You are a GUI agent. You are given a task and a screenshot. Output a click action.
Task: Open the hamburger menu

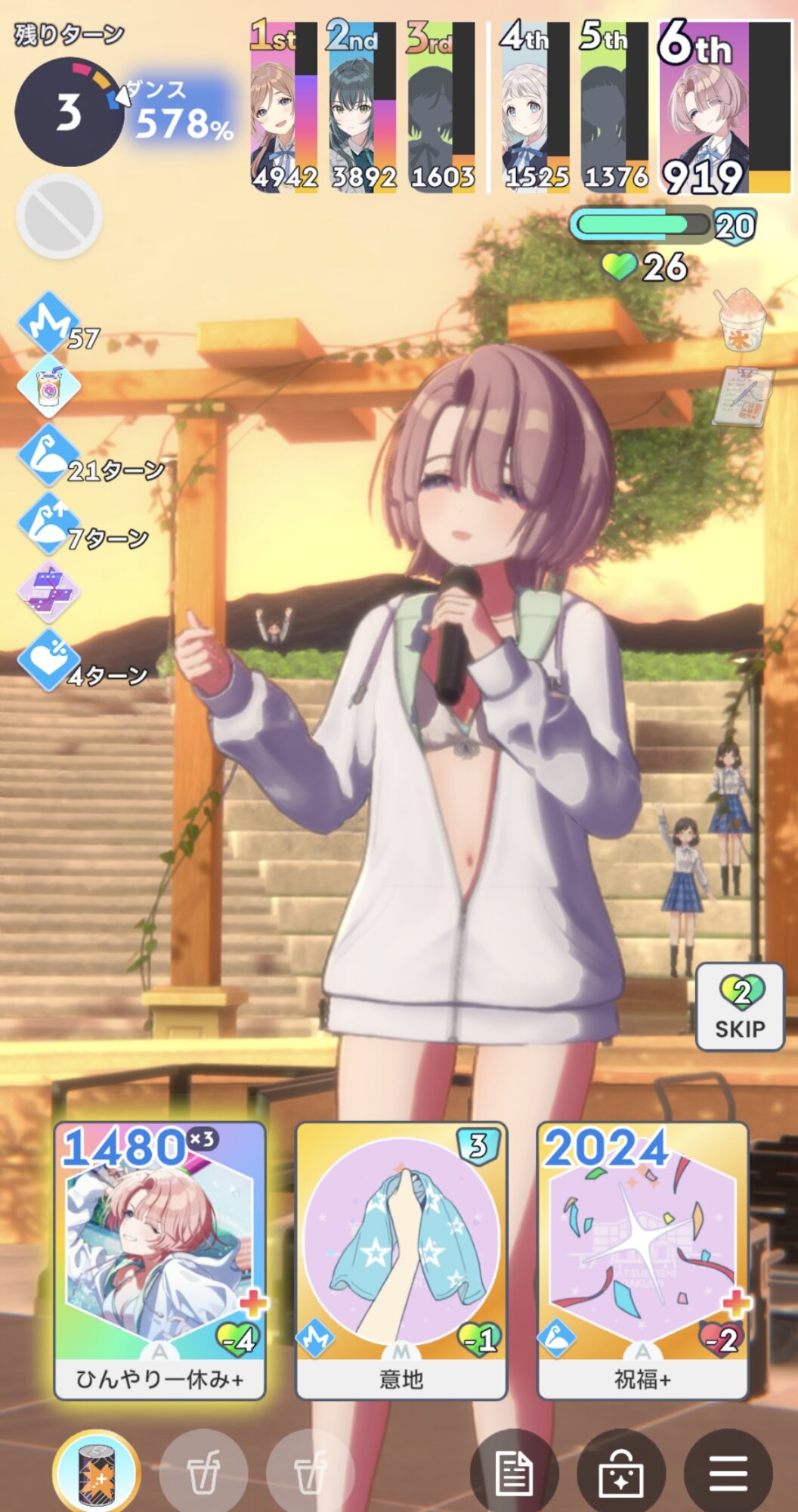pos(728,1473)
